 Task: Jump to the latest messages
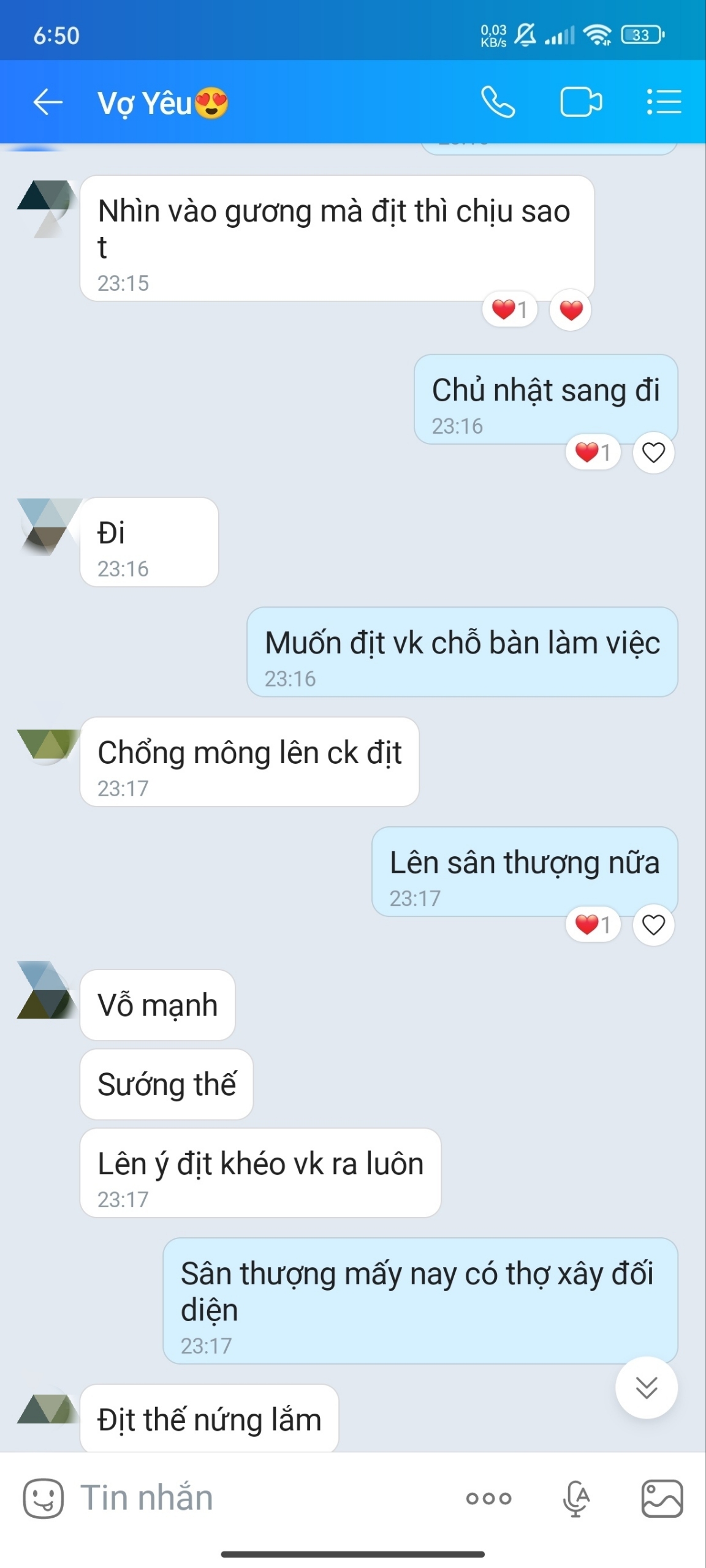point(647,1387)
